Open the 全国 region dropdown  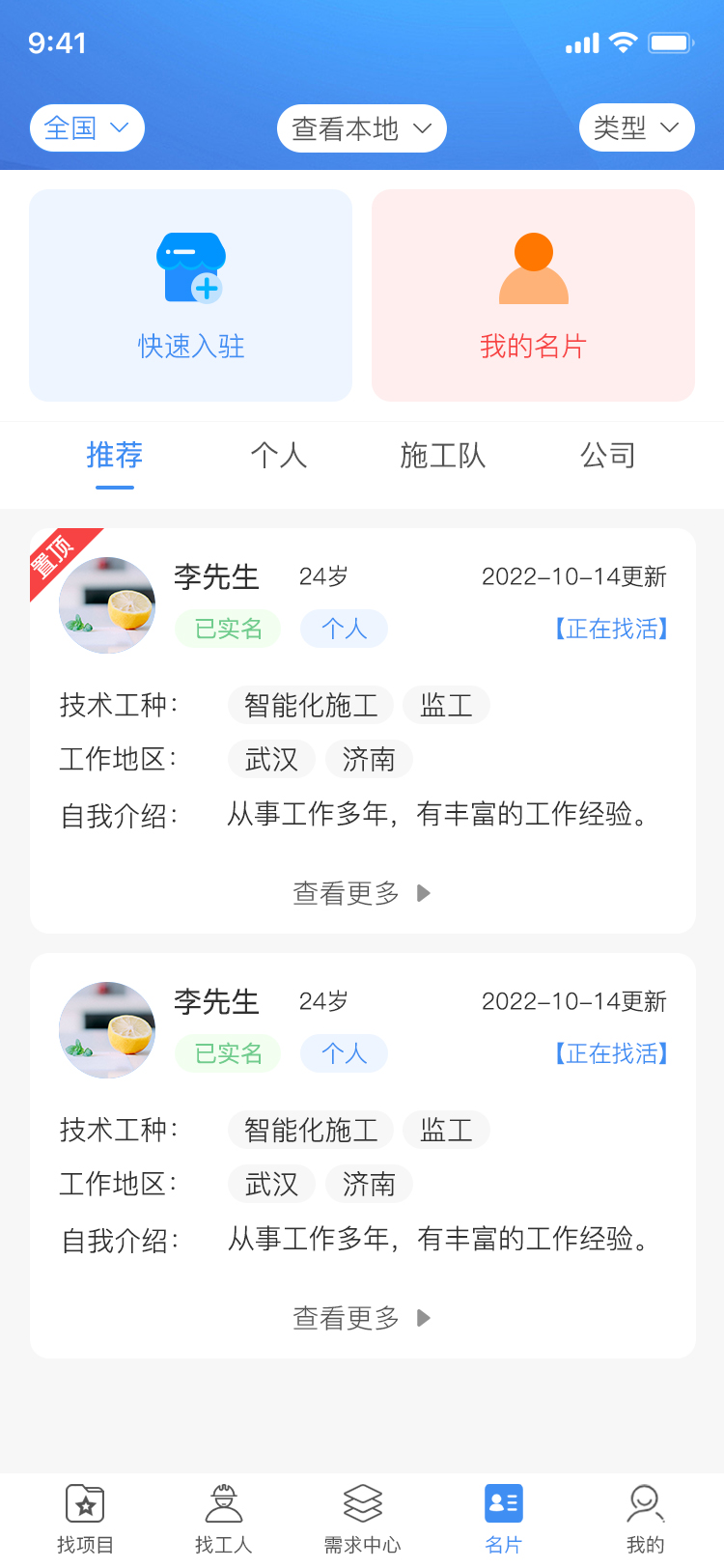(x=87, y=128)
